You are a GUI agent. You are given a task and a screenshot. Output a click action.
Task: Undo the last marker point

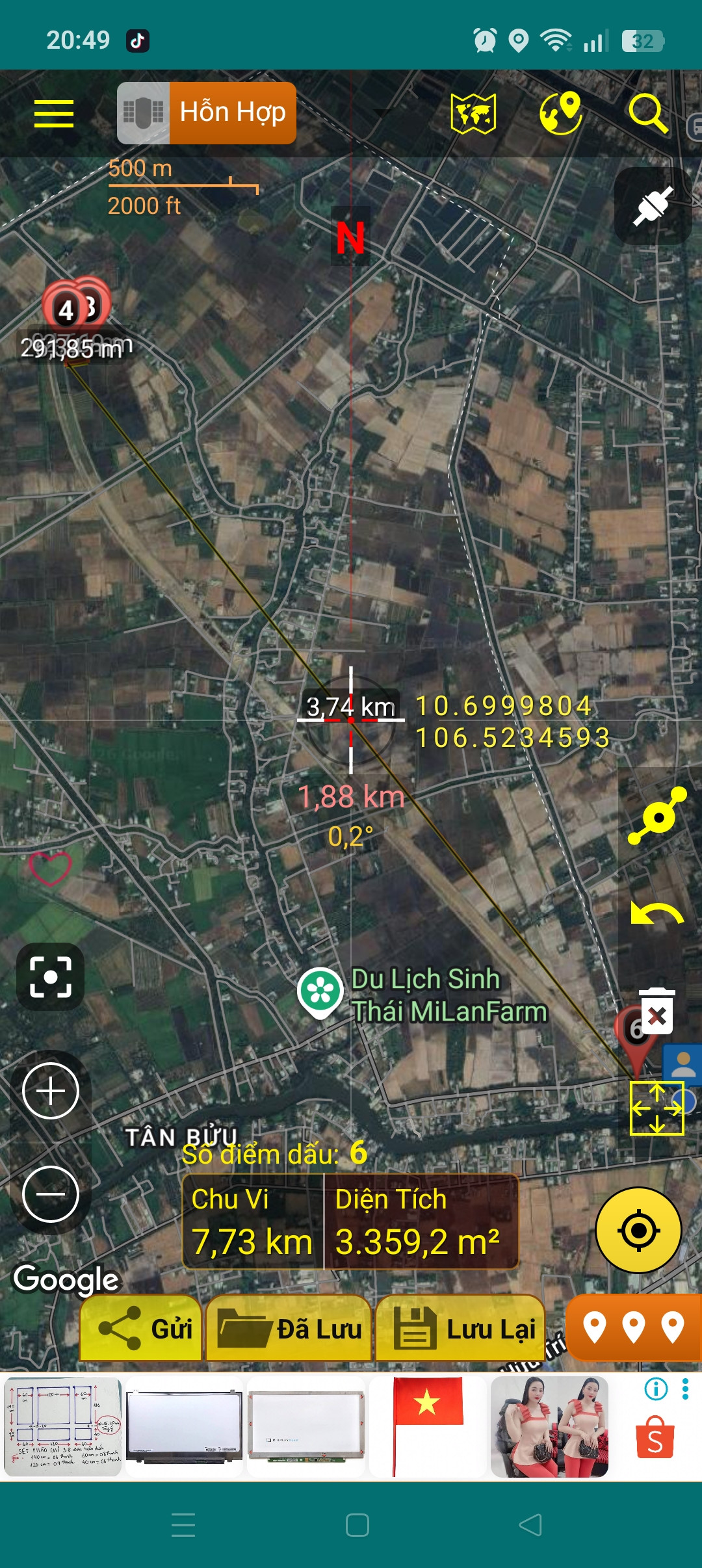click(657, 914)
